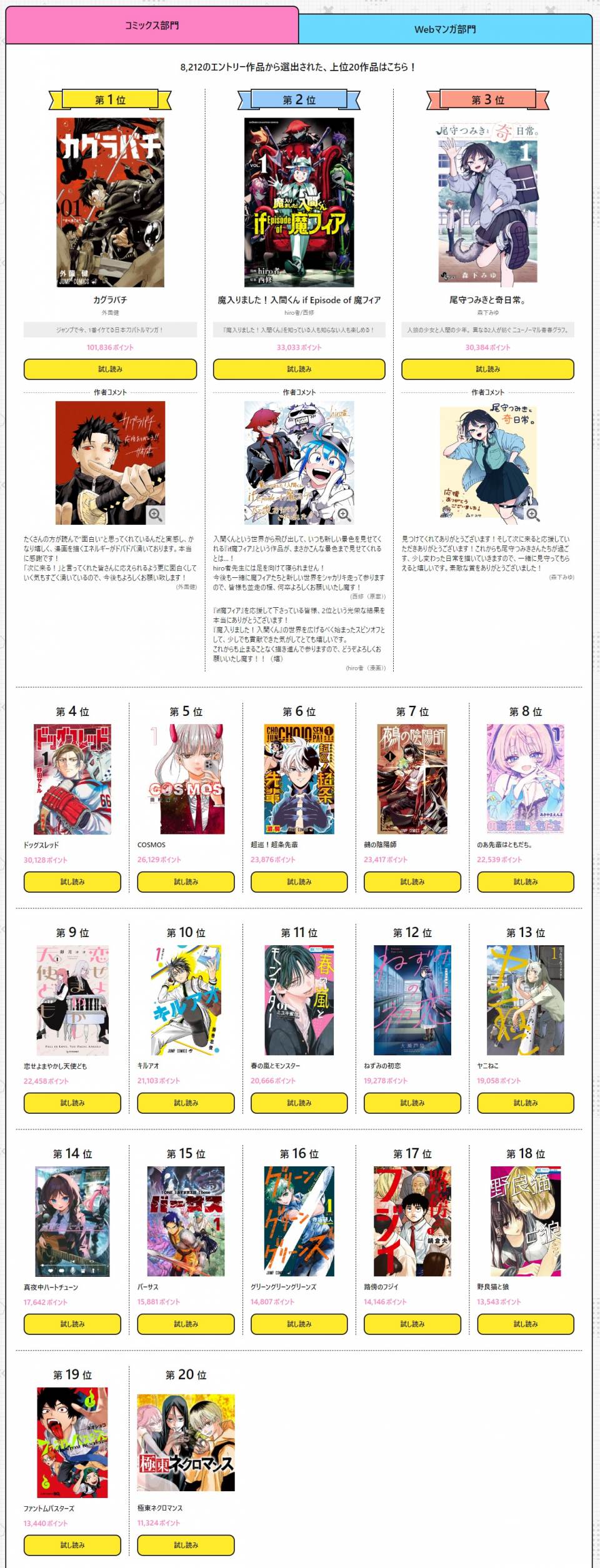Open 試し読み for キルアオ
Screen dimensions: 600x1568
coord(186,1103)
